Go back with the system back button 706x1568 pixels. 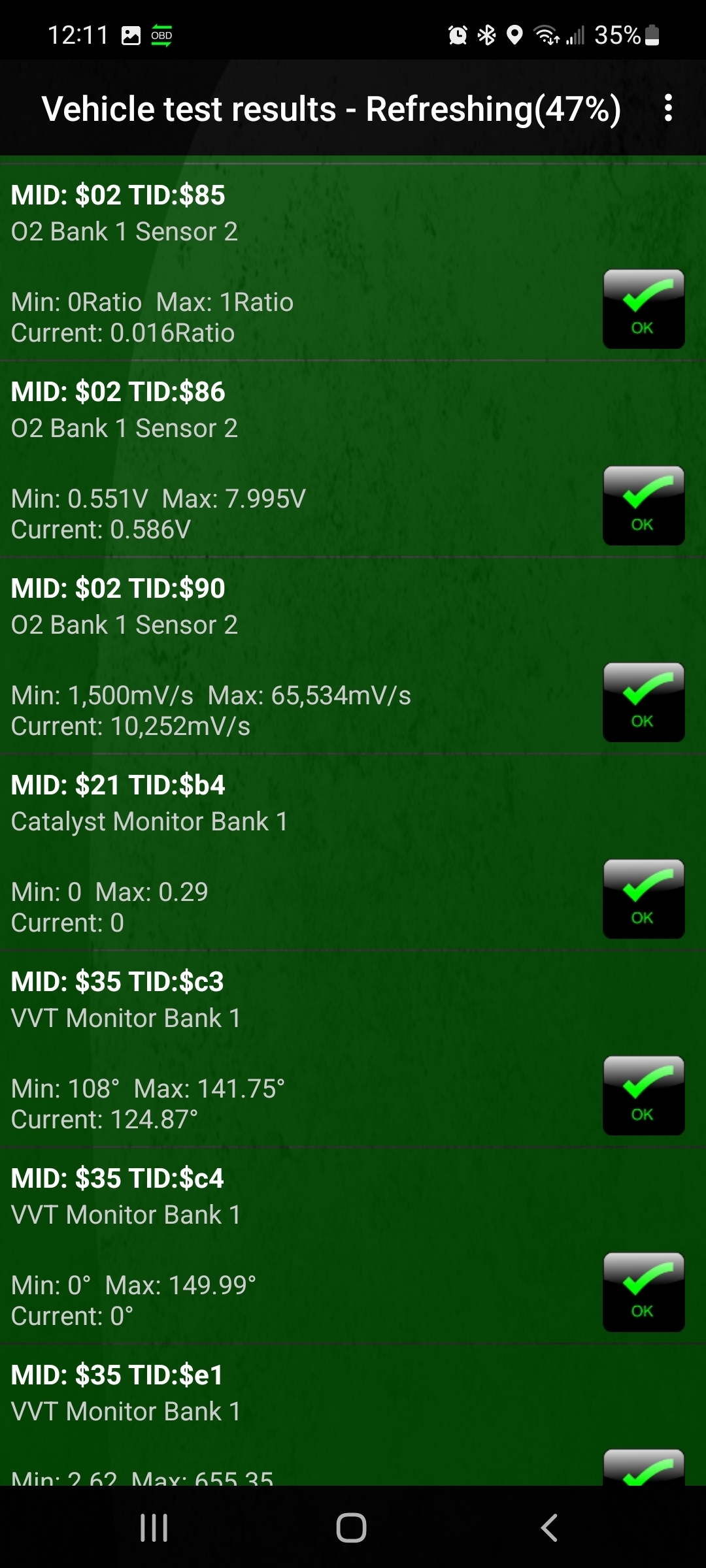click(549, 1527)
